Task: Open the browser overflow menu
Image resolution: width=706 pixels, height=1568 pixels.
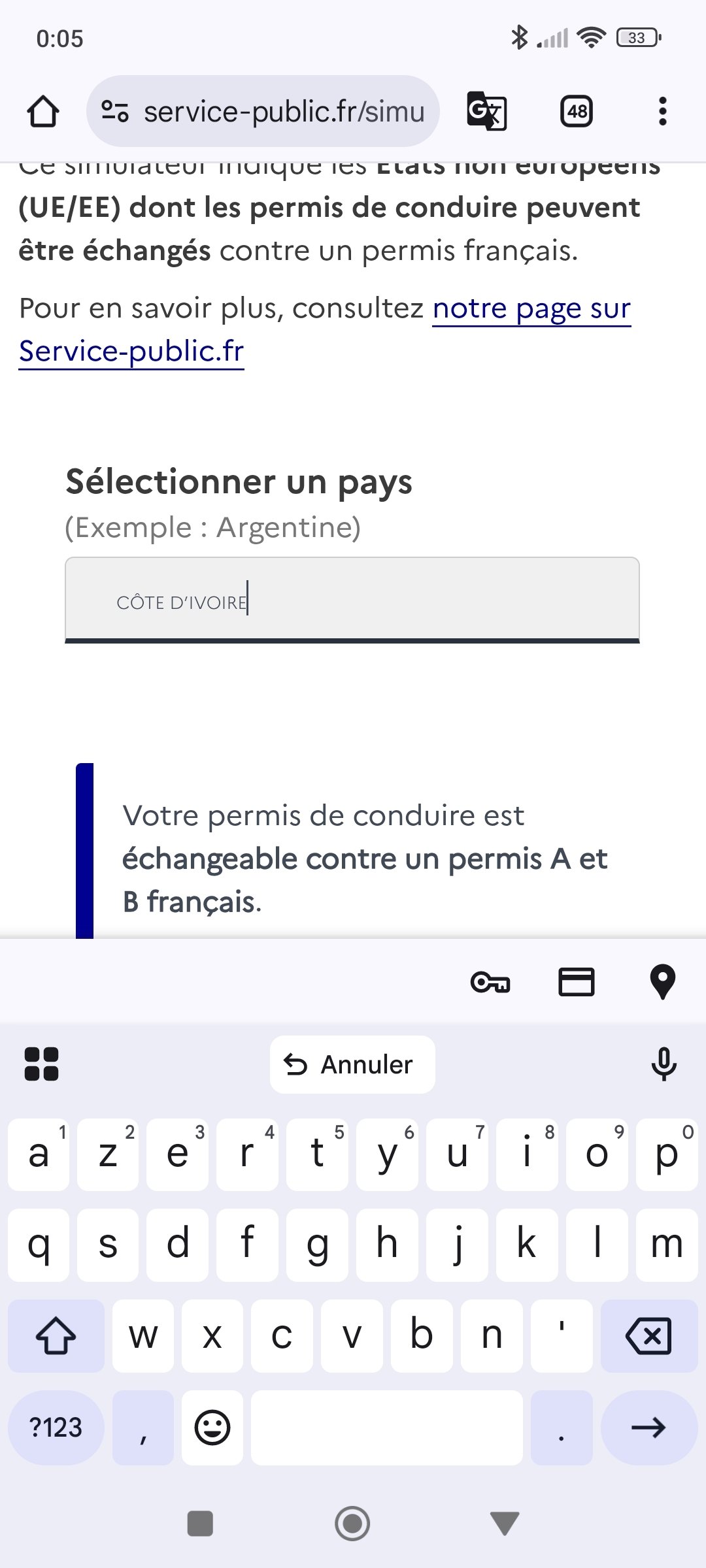Action: [663, 112]
